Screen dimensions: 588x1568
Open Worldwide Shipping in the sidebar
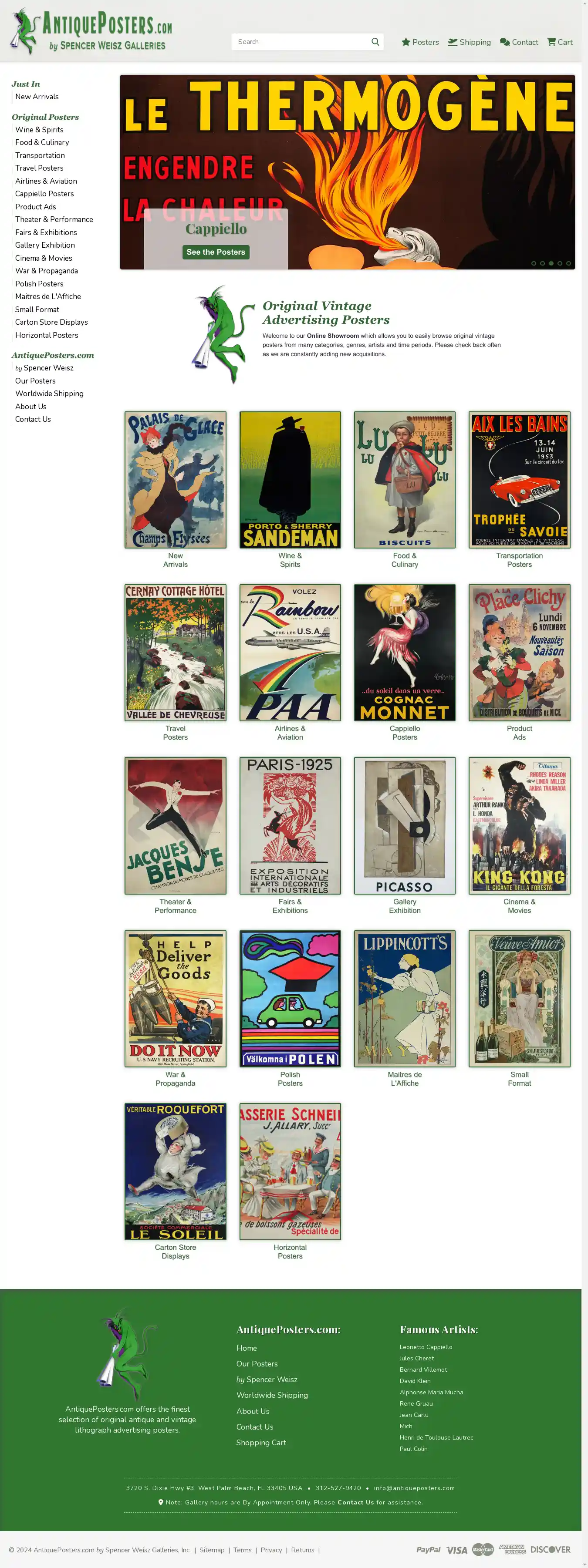[x=49, y=394]
